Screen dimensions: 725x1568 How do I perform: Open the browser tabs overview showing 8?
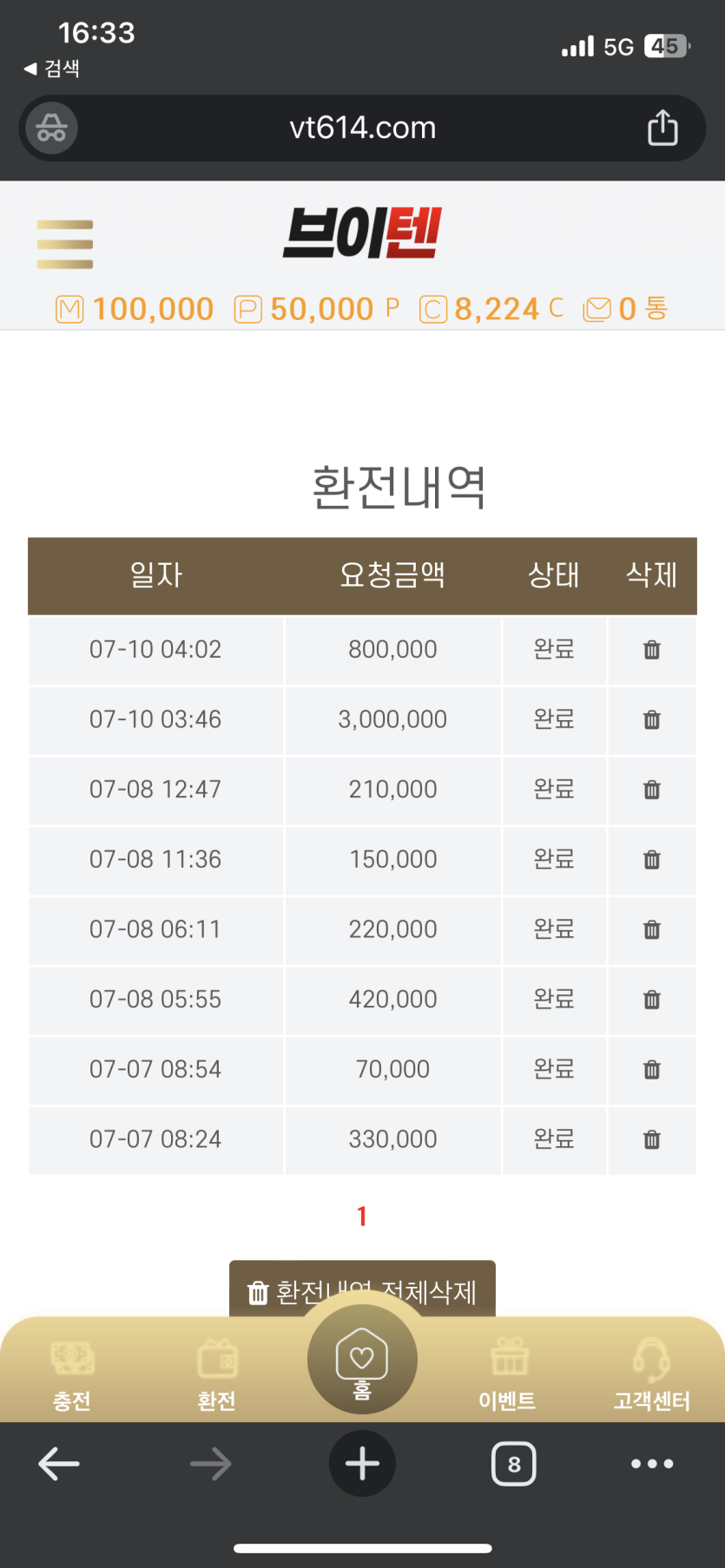tap(514, 1464)
